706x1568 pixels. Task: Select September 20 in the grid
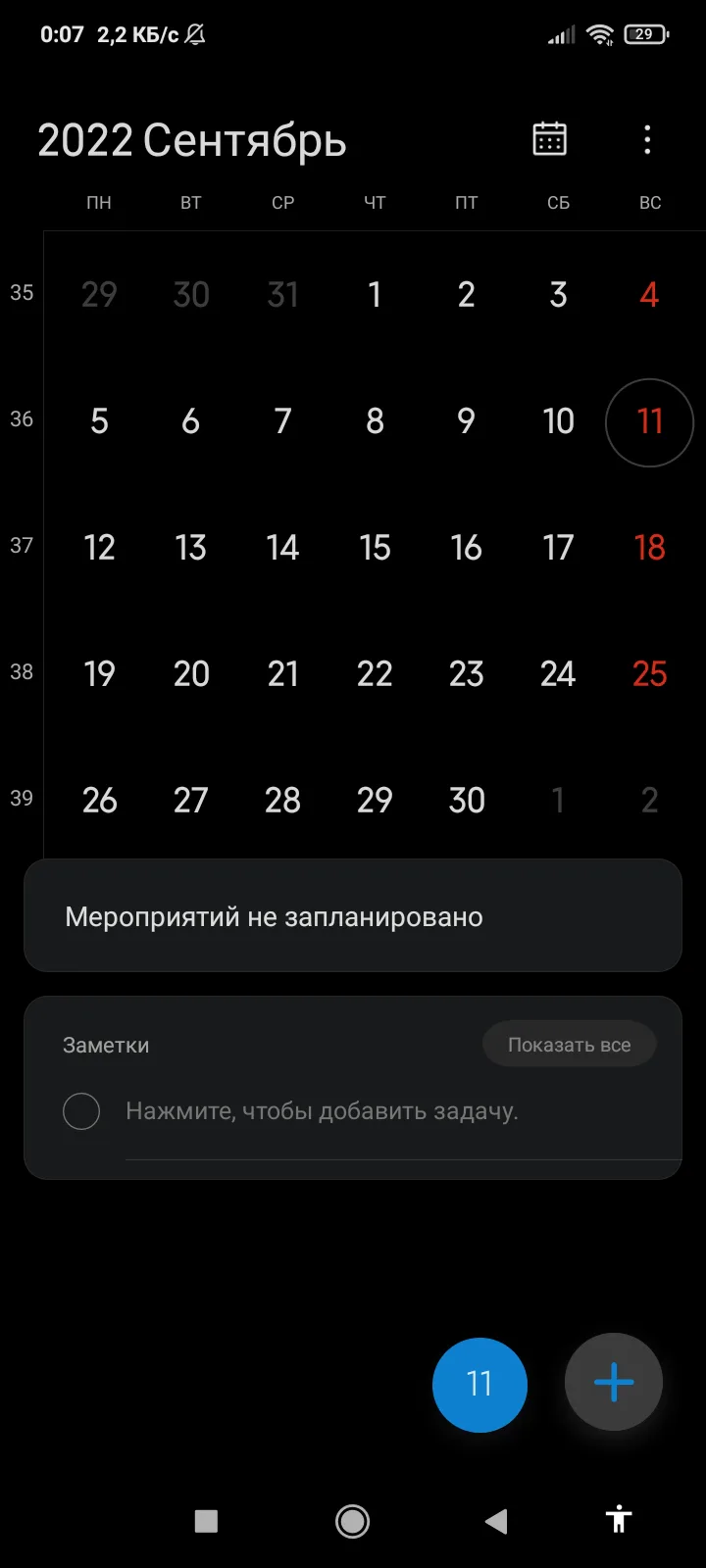pyautogui.click(x=191, y=674)
